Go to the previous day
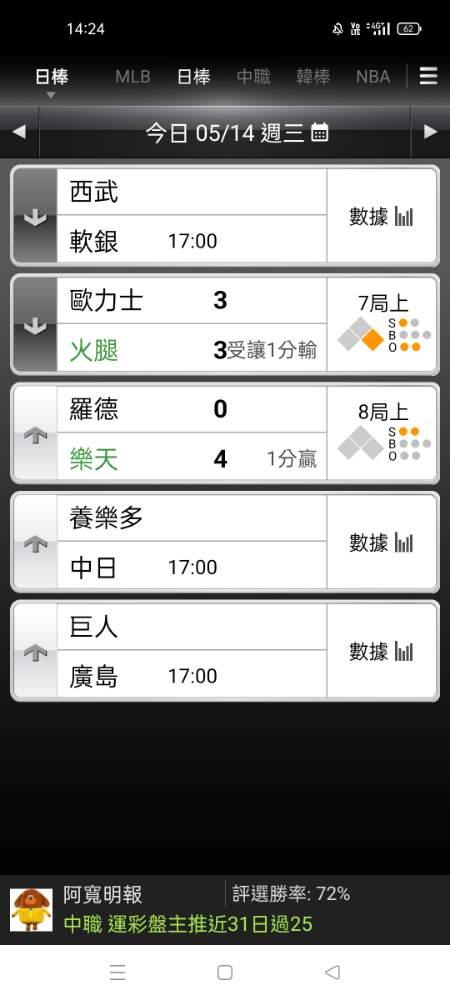This screenshot has width=450, height=1000. coord(19,132)
